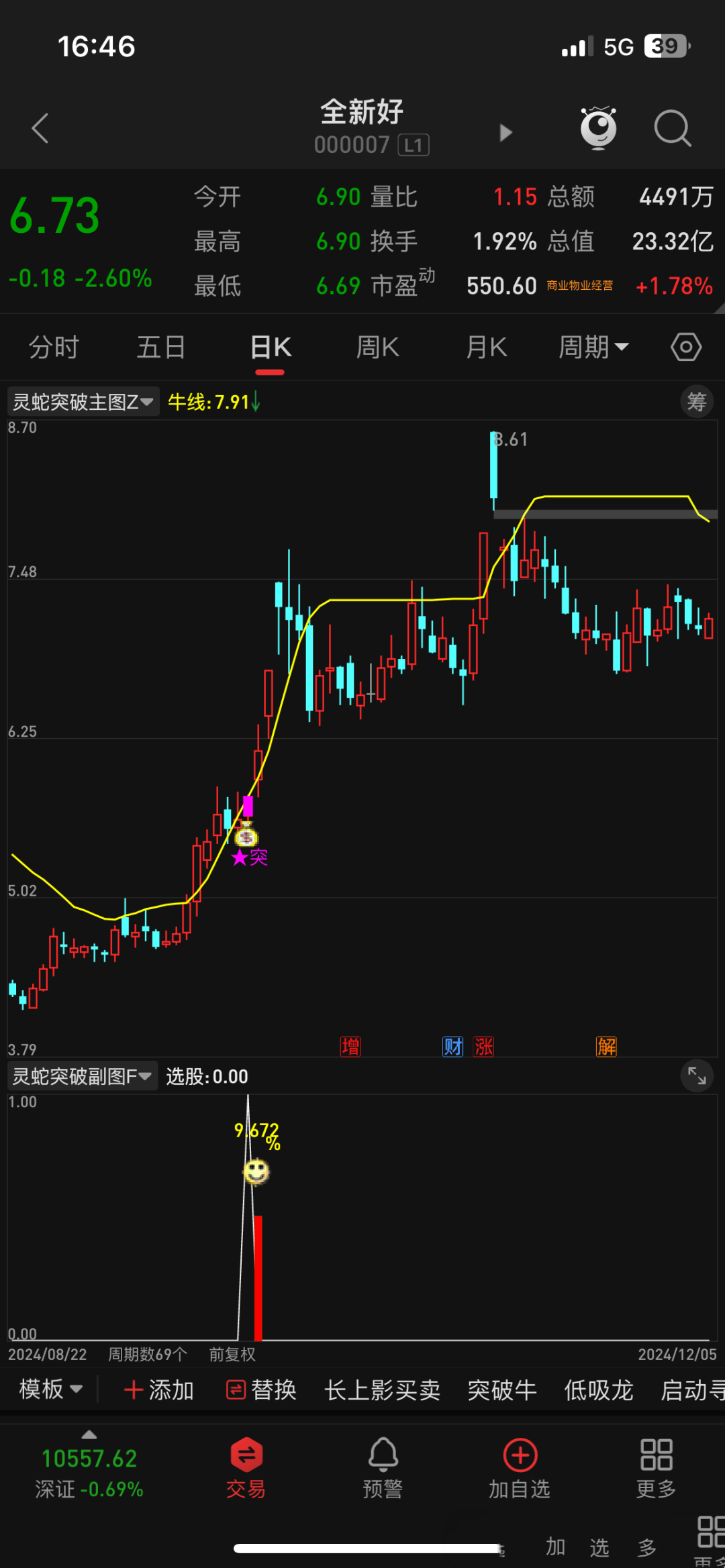Tap 替换 to replace the indicator
The image size is (725, 1568).
pos(262,1390)
